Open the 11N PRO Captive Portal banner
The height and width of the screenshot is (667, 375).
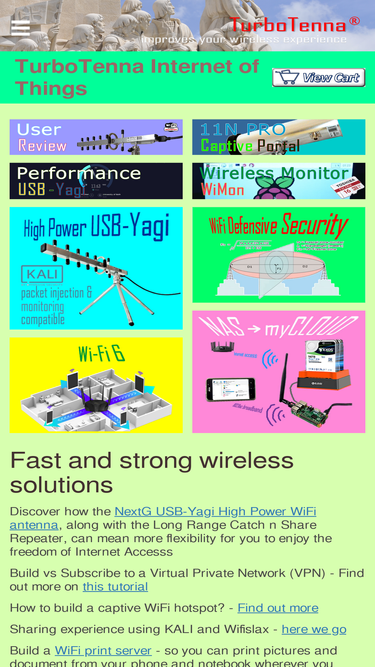click(278, 137)
